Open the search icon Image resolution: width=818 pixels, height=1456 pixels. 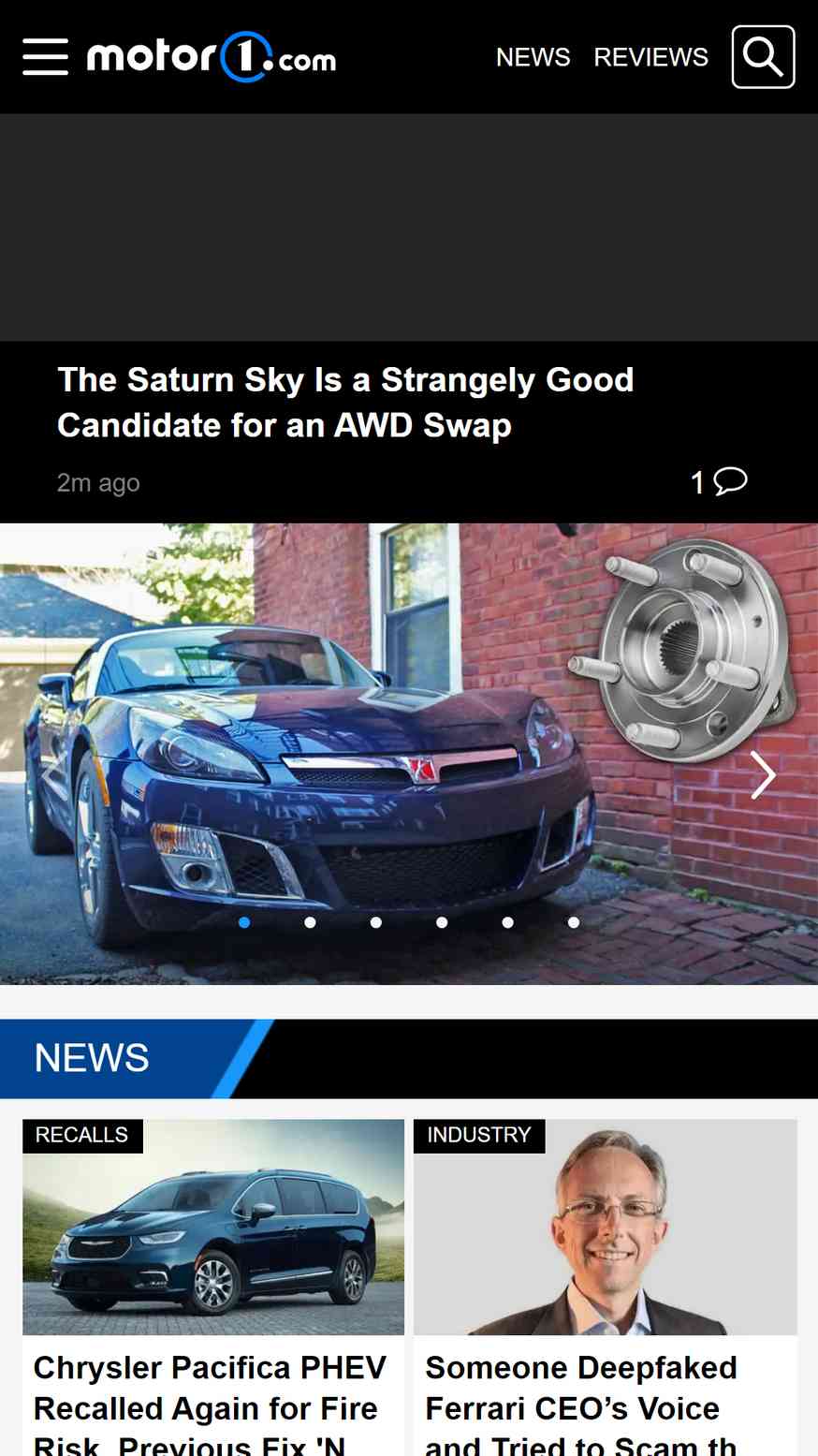click(763, 57)
